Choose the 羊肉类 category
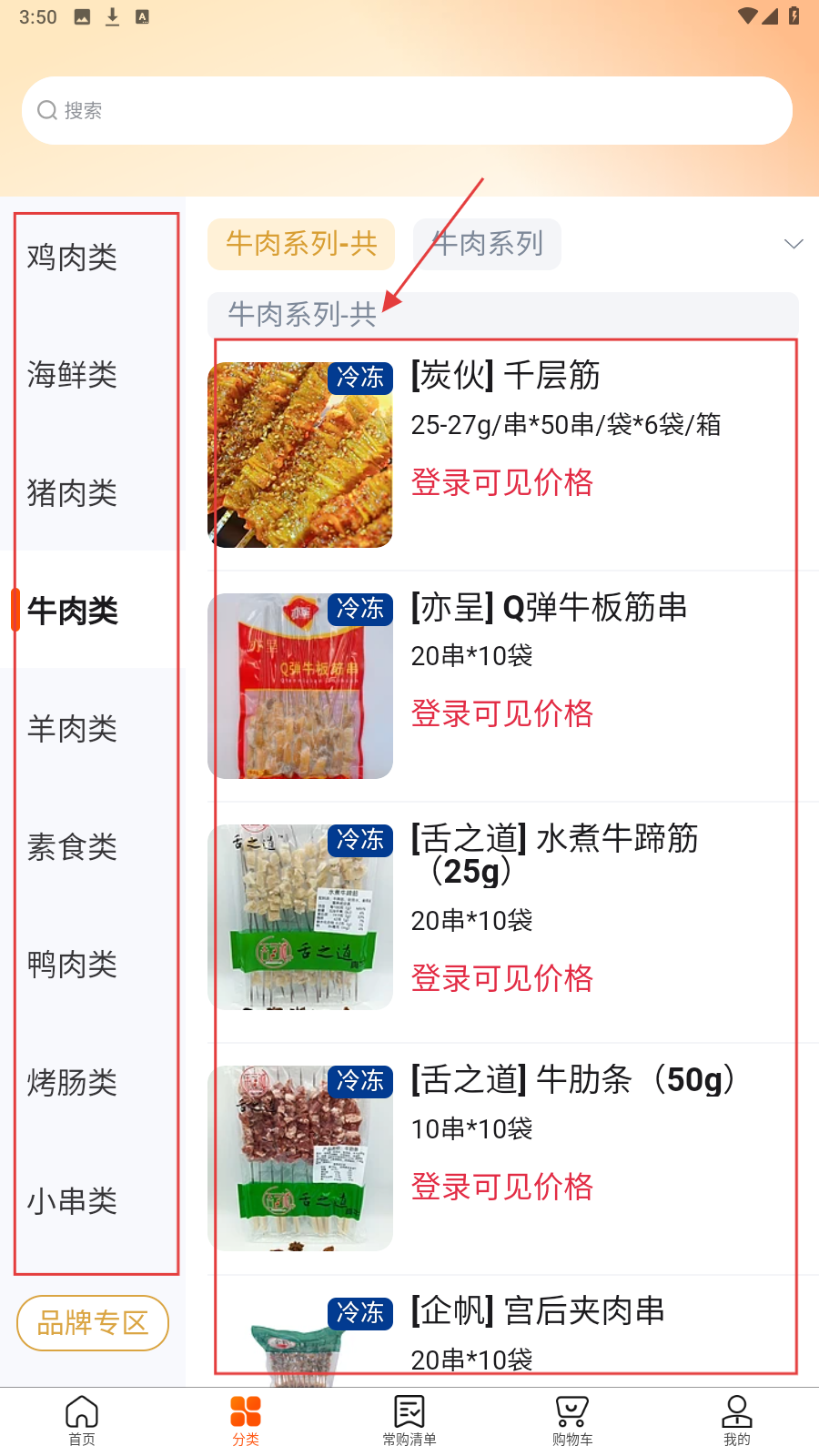The width and height of the screenshot is (819, 1456). 73,729
